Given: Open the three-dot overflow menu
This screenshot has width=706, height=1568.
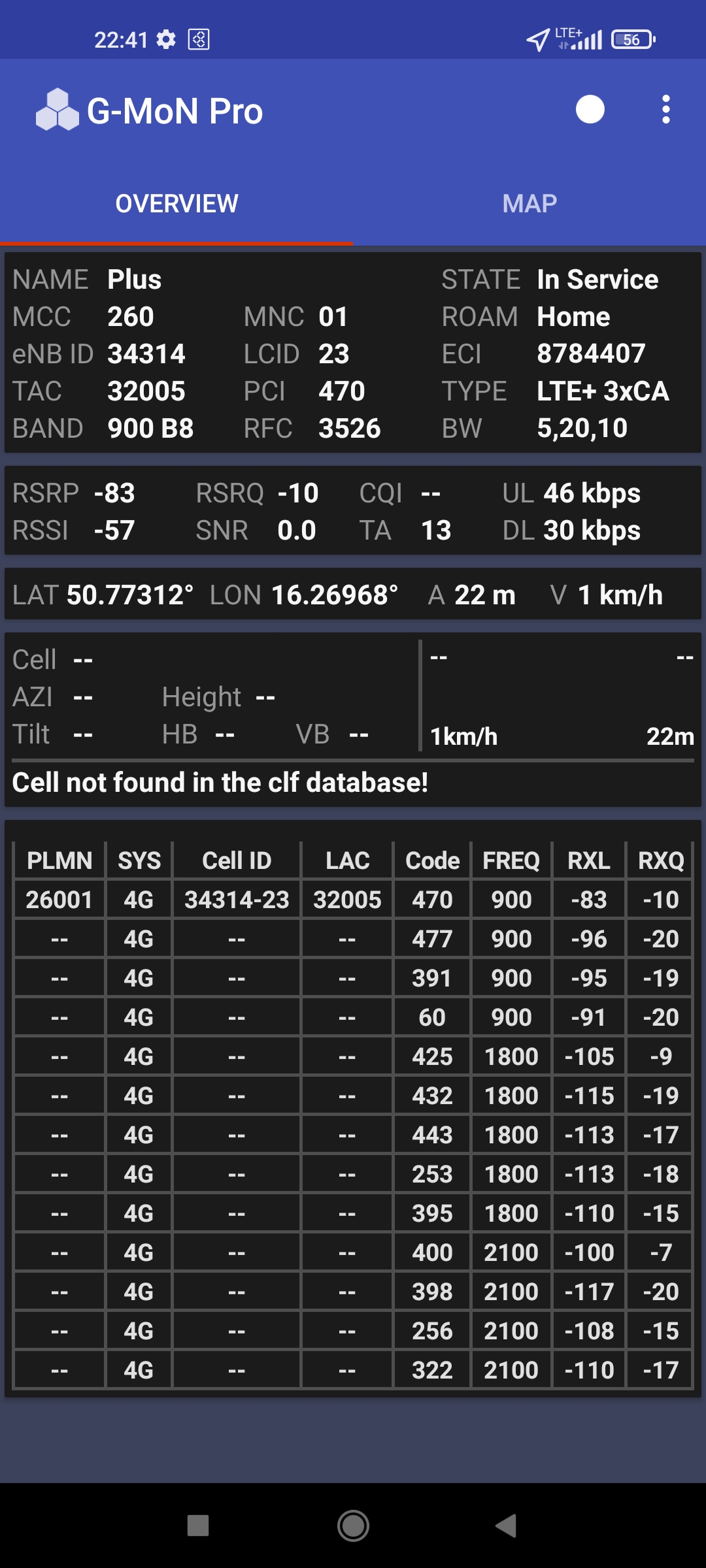Looking at the screenshot, I should tap(665, 110).
